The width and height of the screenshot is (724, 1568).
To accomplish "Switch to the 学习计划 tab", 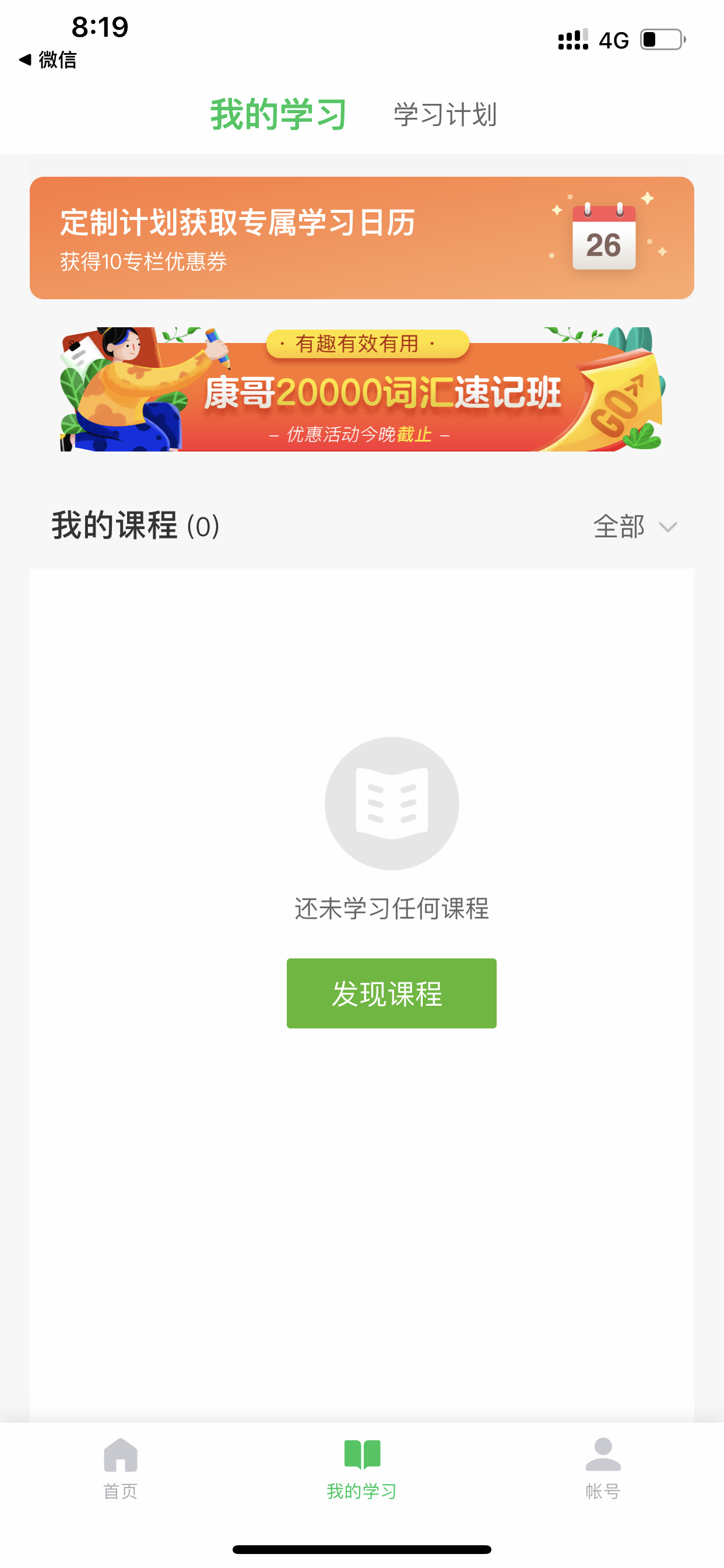I will coord(445,114).
